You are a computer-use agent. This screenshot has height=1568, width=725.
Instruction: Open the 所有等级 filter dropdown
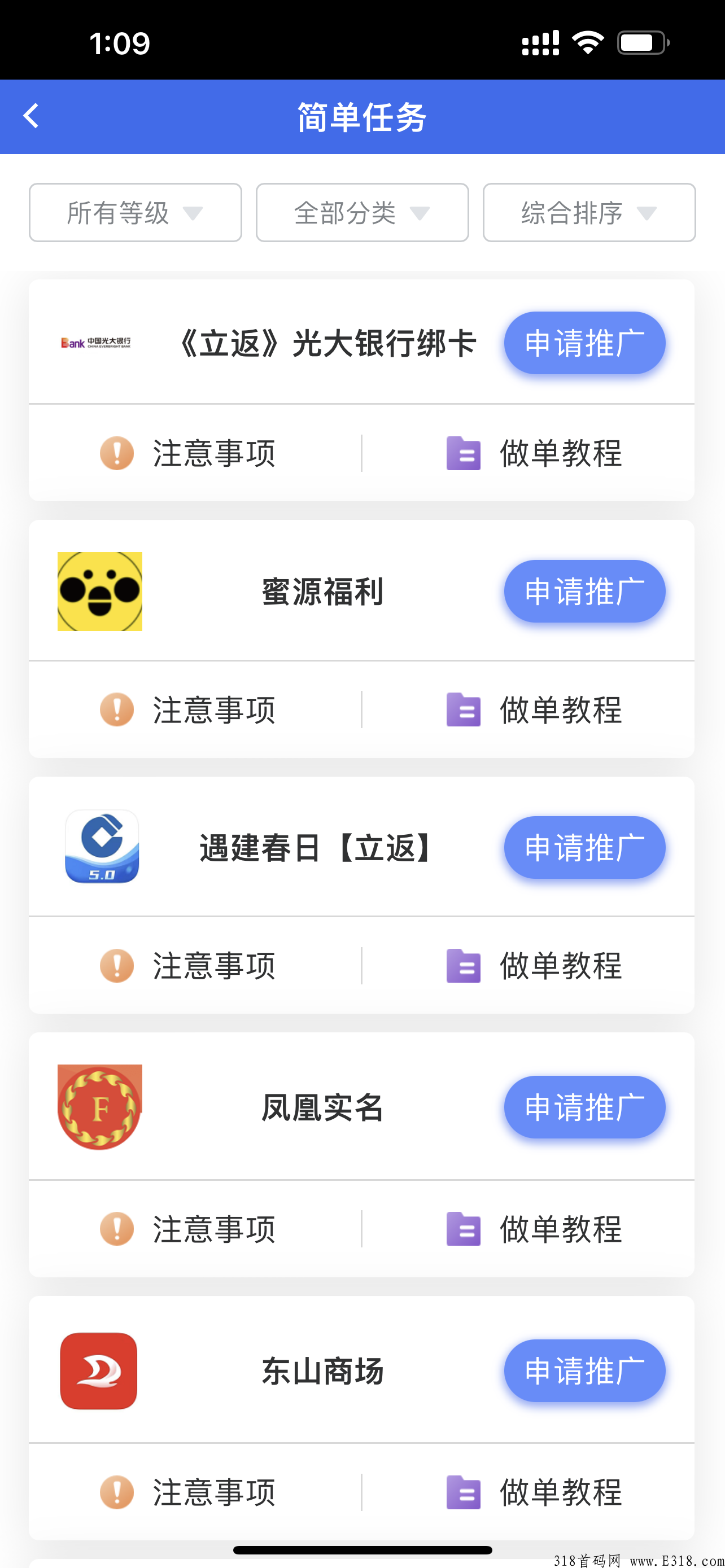[x=134, y=212]
